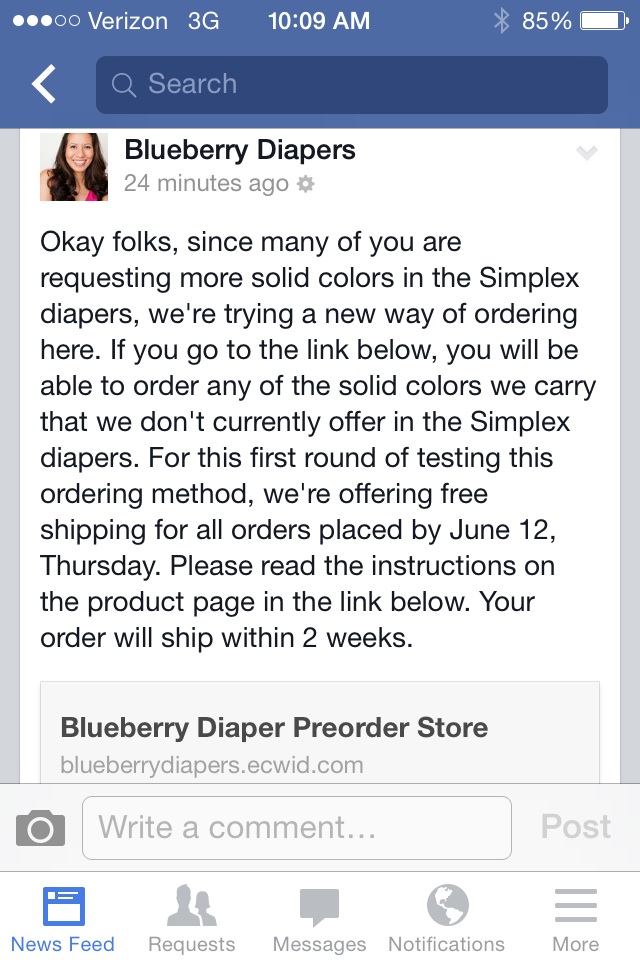Open the Blueberry Diapers page name

239,151
